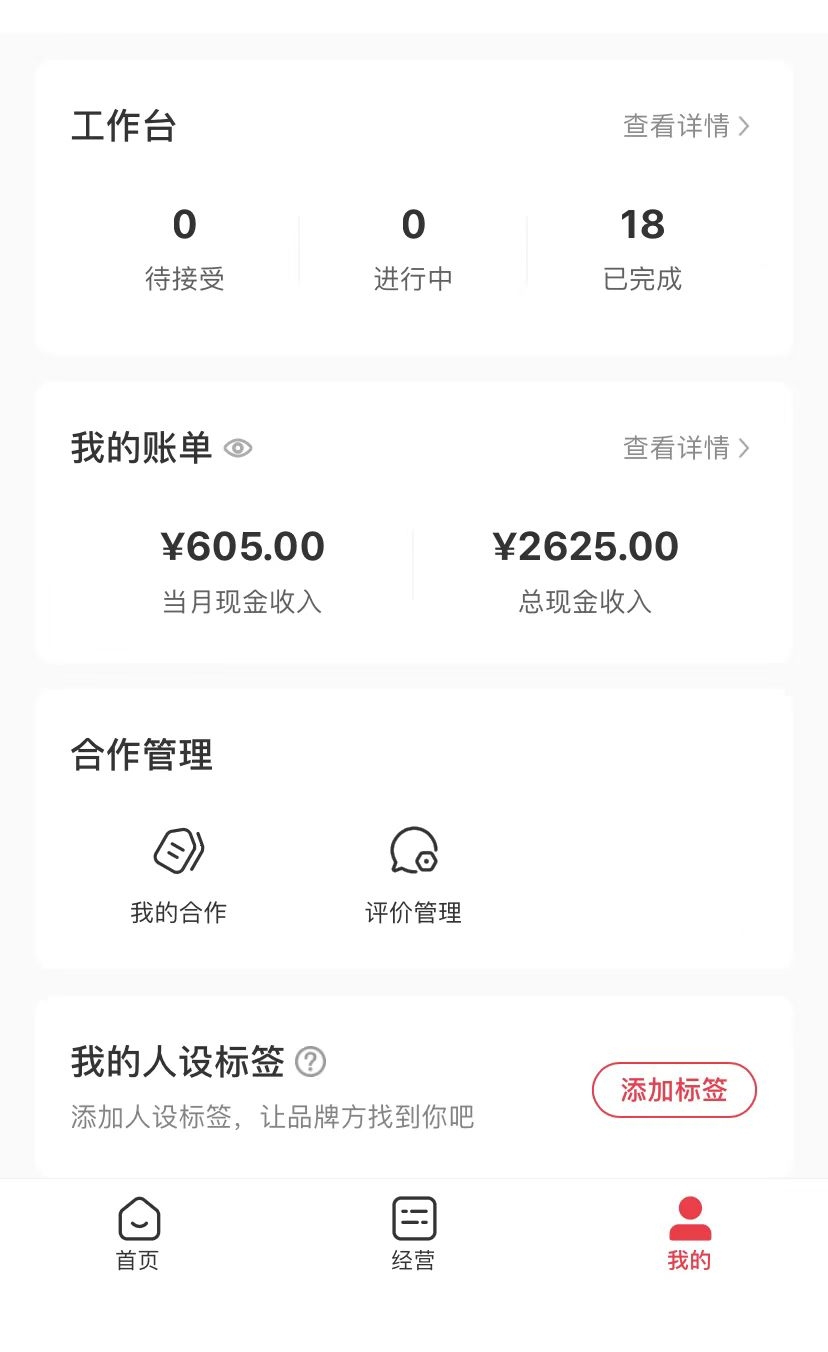Open 评价管理
Viewport: 828px width, 1352px height.
pos(413,873)
